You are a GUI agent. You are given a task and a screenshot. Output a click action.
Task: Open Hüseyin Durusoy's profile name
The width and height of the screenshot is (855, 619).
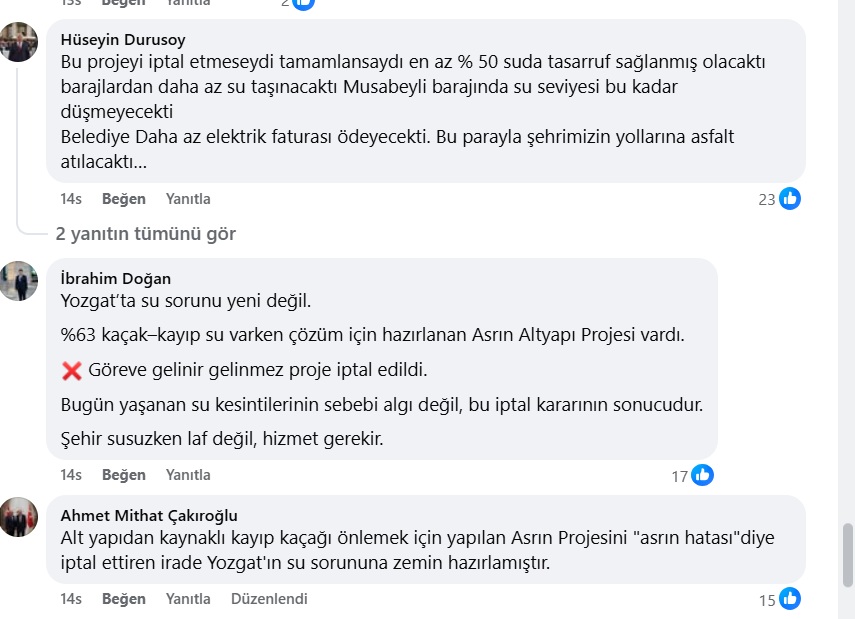tap(123, 40)
